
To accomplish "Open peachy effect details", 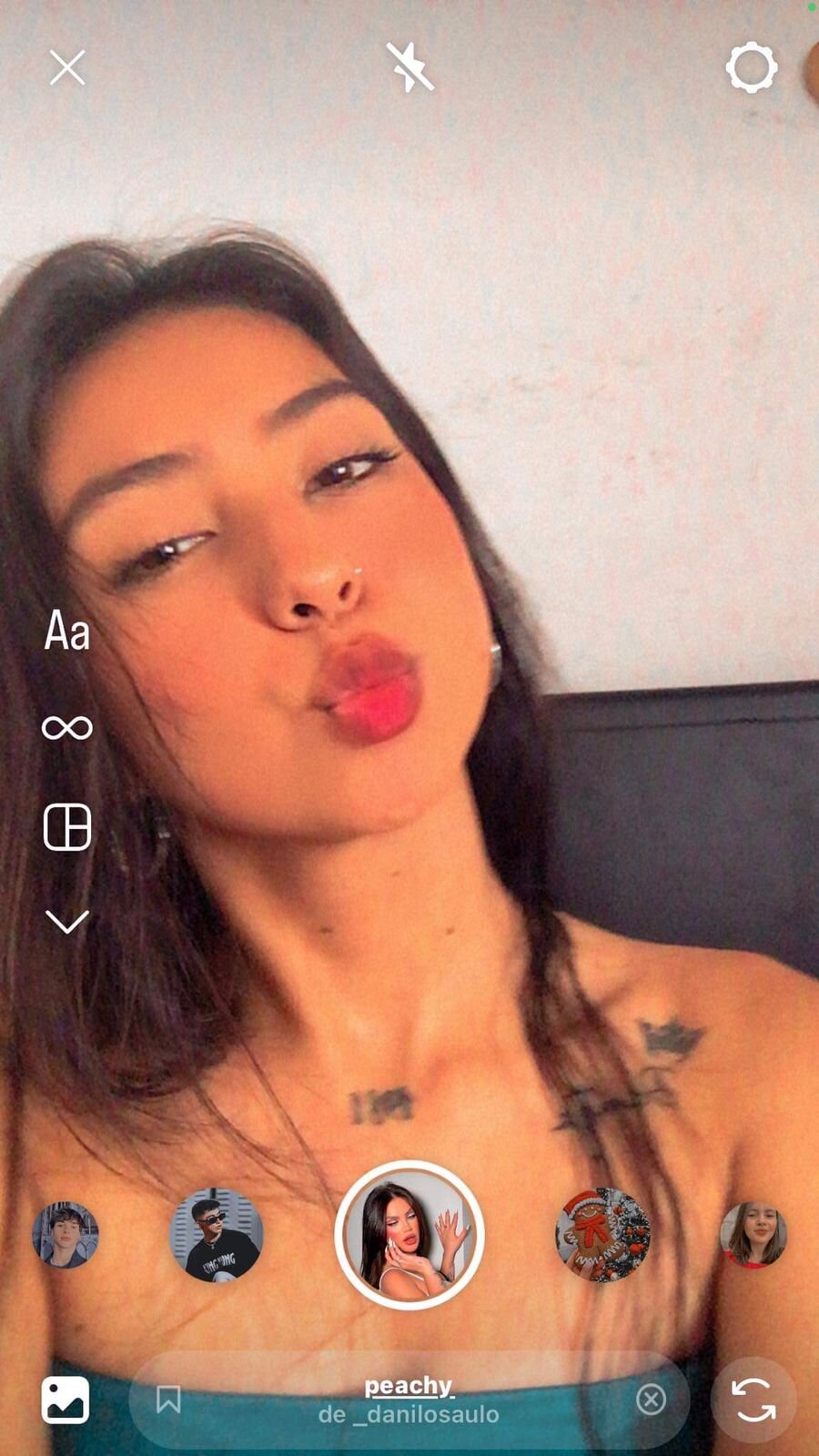I will point(409,1399).
